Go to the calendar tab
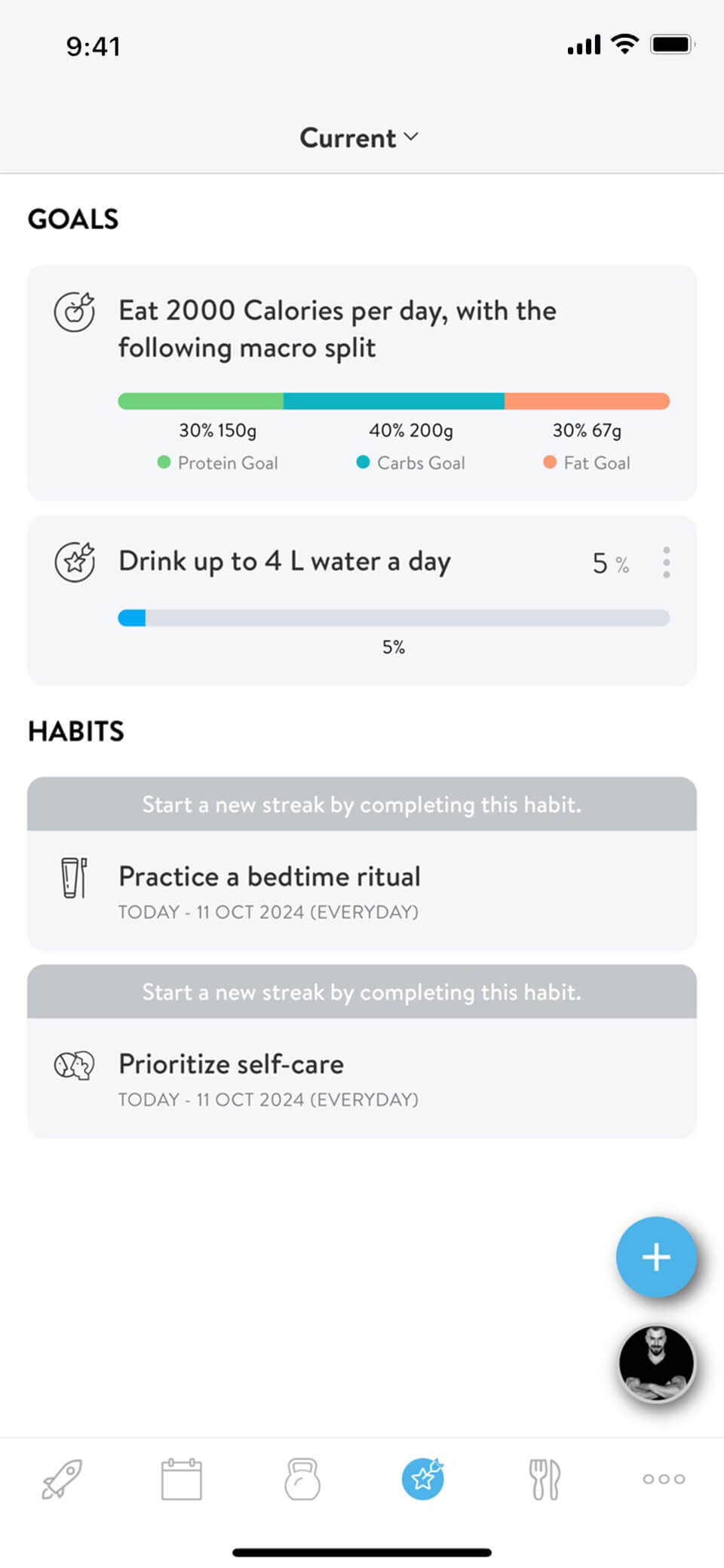Viewport: 724px width, 1568px height. [x=182, y=1479]
